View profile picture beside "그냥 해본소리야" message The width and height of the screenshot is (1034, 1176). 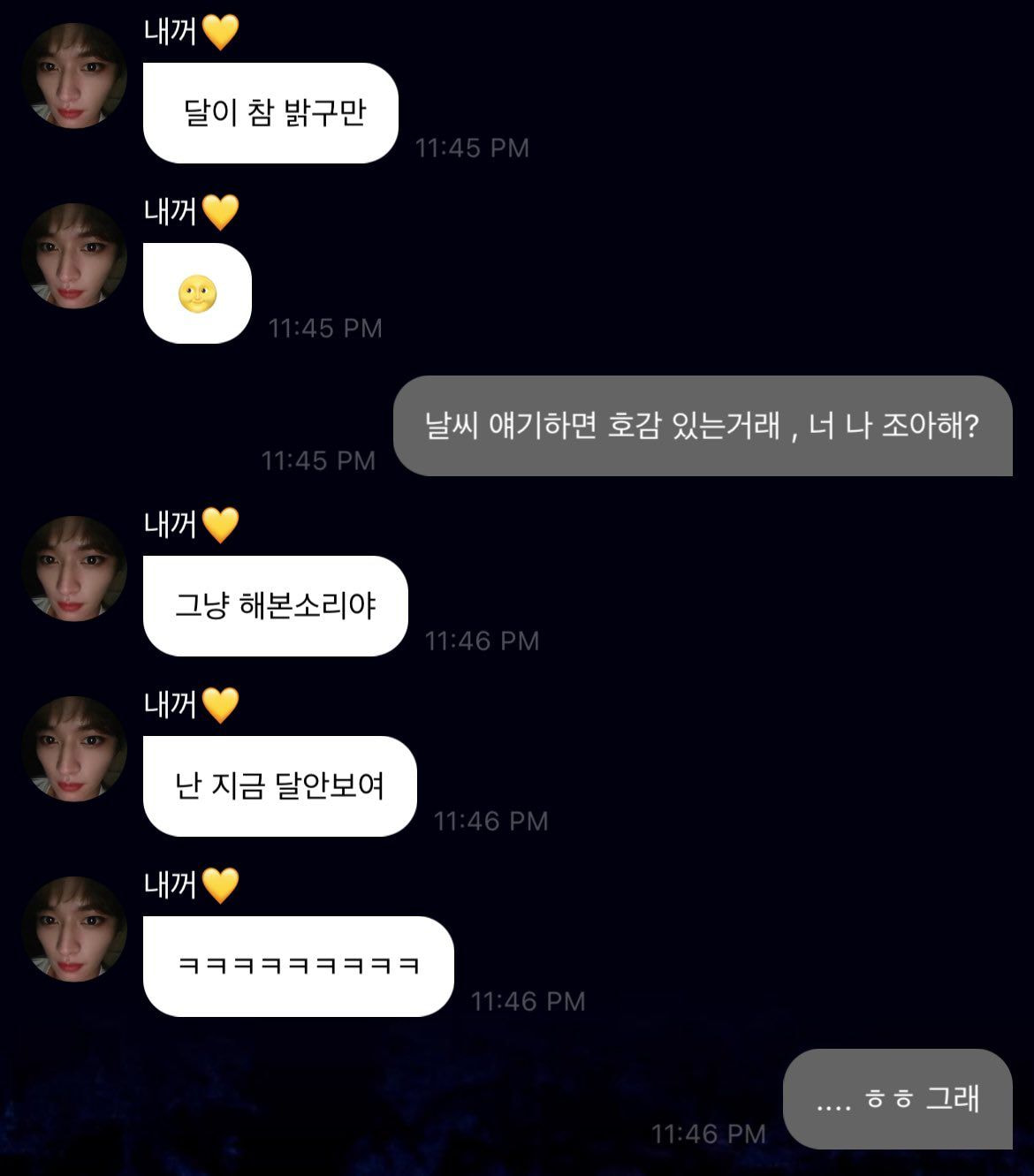[x=74, y=569]
